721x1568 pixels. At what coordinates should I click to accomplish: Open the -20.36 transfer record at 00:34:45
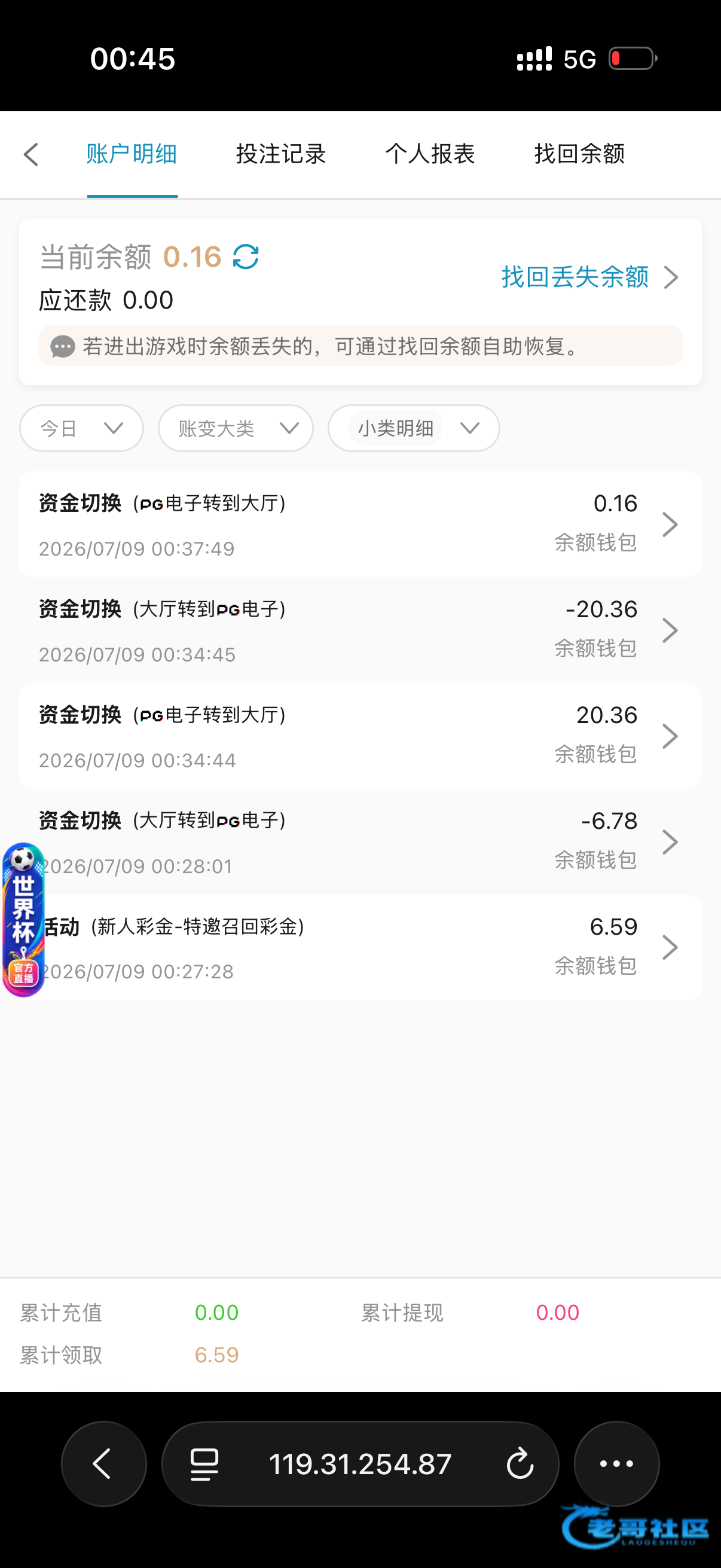pyautogui.click(x=360, y=630)
